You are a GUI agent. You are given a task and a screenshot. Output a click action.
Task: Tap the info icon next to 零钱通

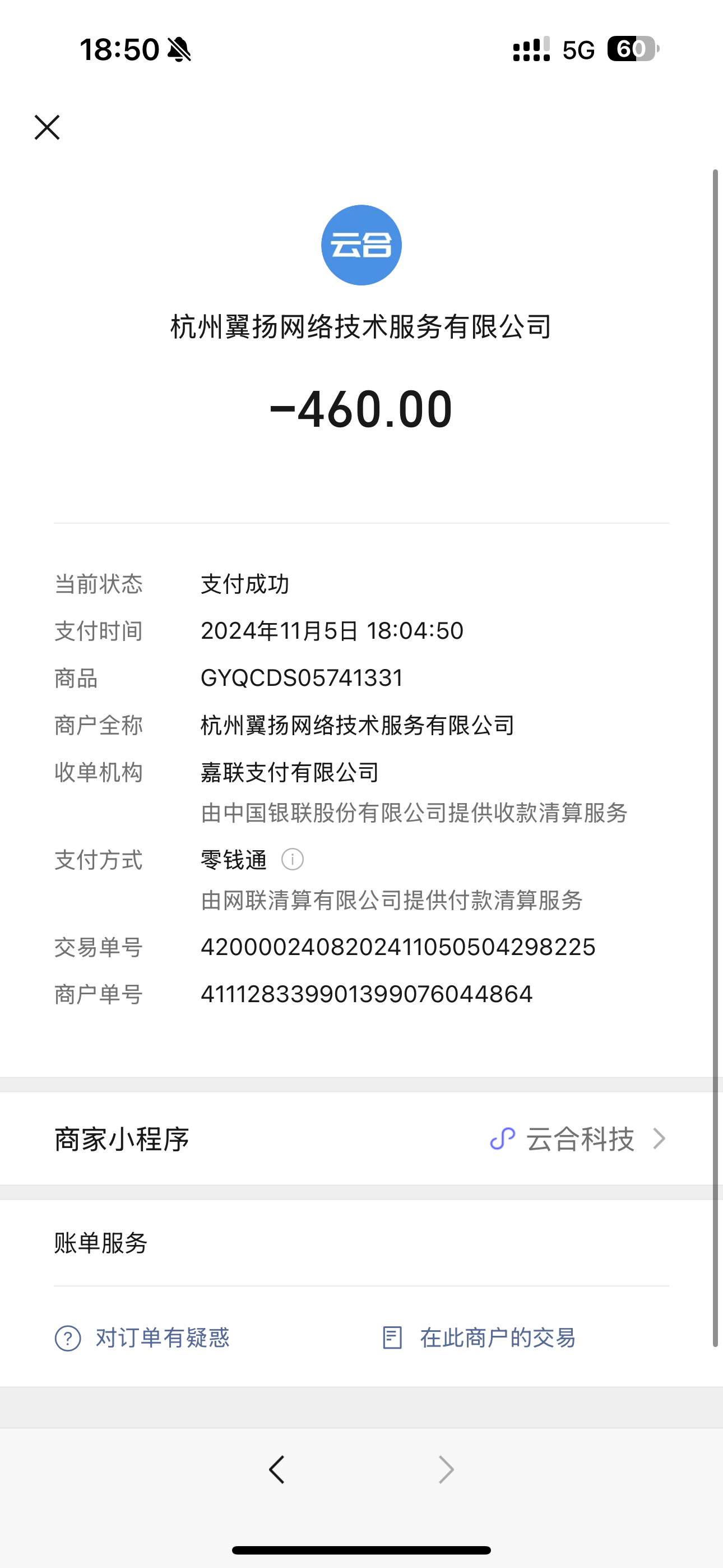[292, 860]
